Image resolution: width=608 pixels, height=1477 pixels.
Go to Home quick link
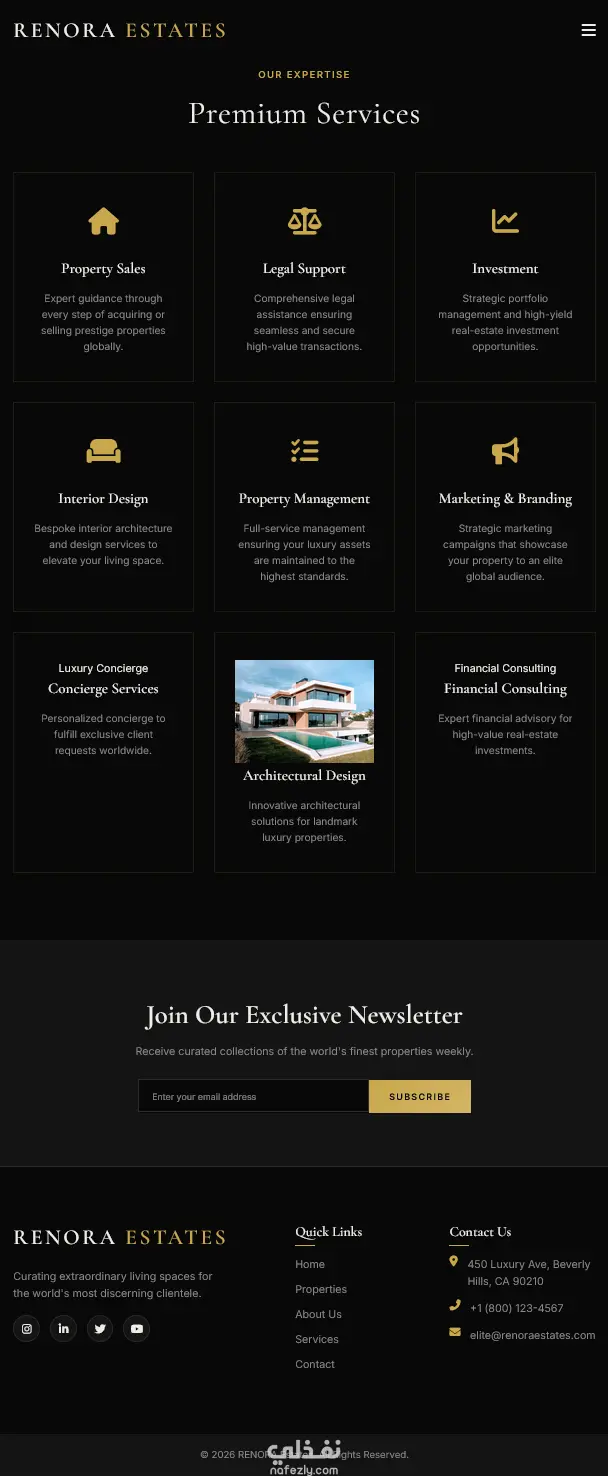[x=310, y=1264]
